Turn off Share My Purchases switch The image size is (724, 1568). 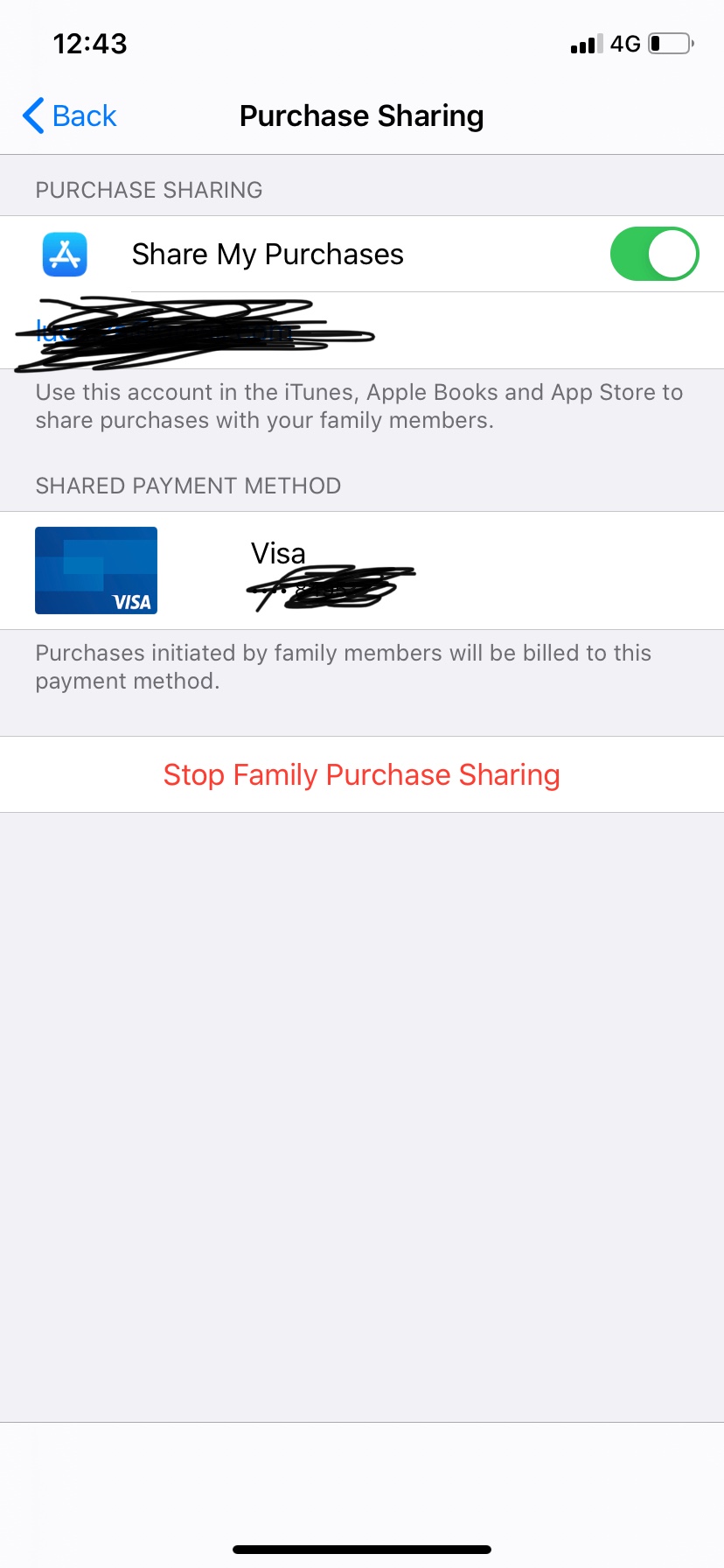pyautogui.click(x=654, y=254)
